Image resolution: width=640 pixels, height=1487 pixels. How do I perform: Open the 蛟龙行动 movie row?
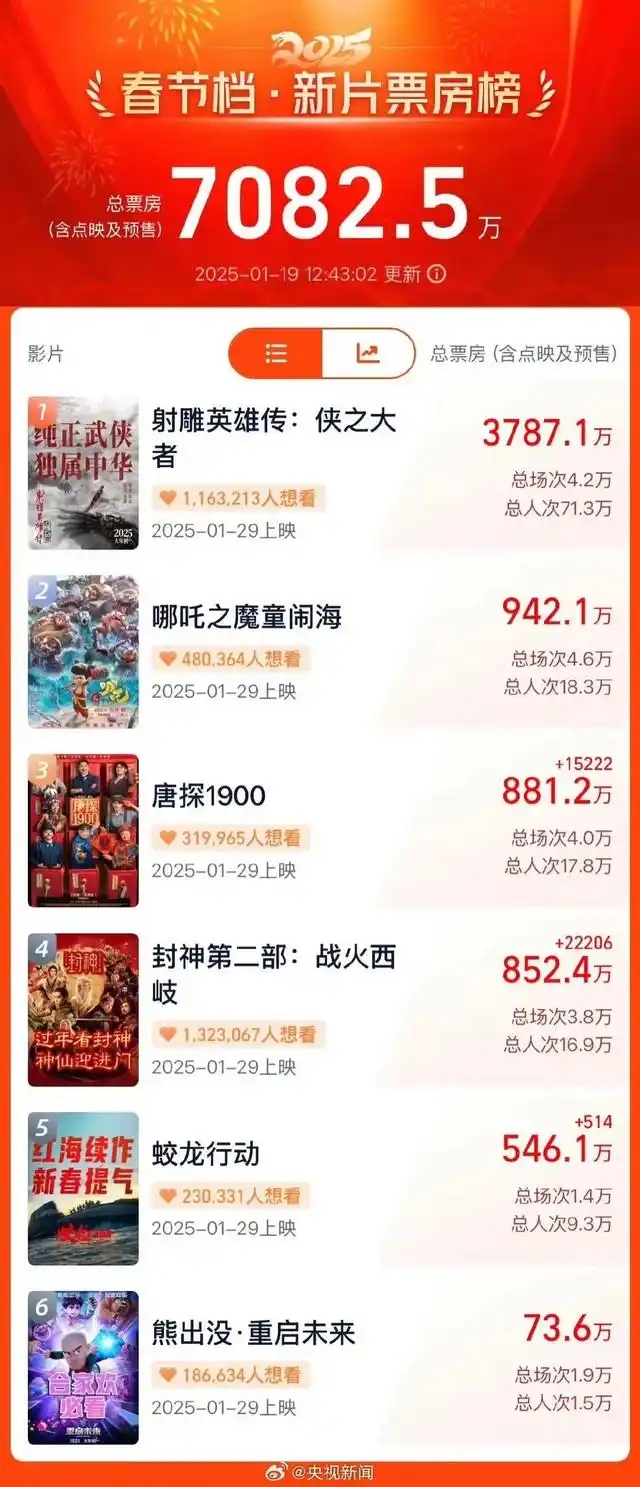[x=205, y=1154]
